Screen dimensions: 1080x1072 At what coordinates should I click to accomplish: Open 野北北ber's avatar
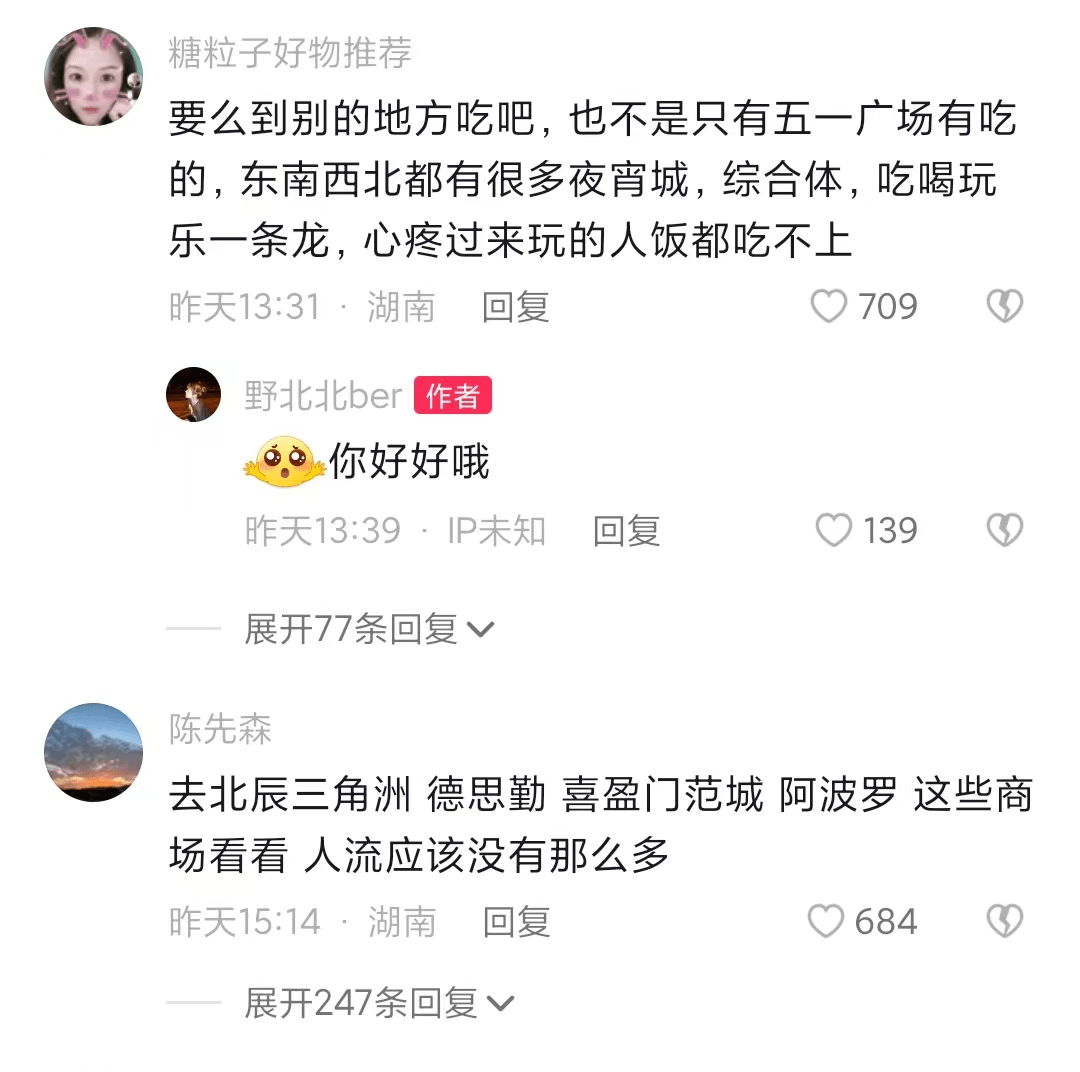coord(193,394)
